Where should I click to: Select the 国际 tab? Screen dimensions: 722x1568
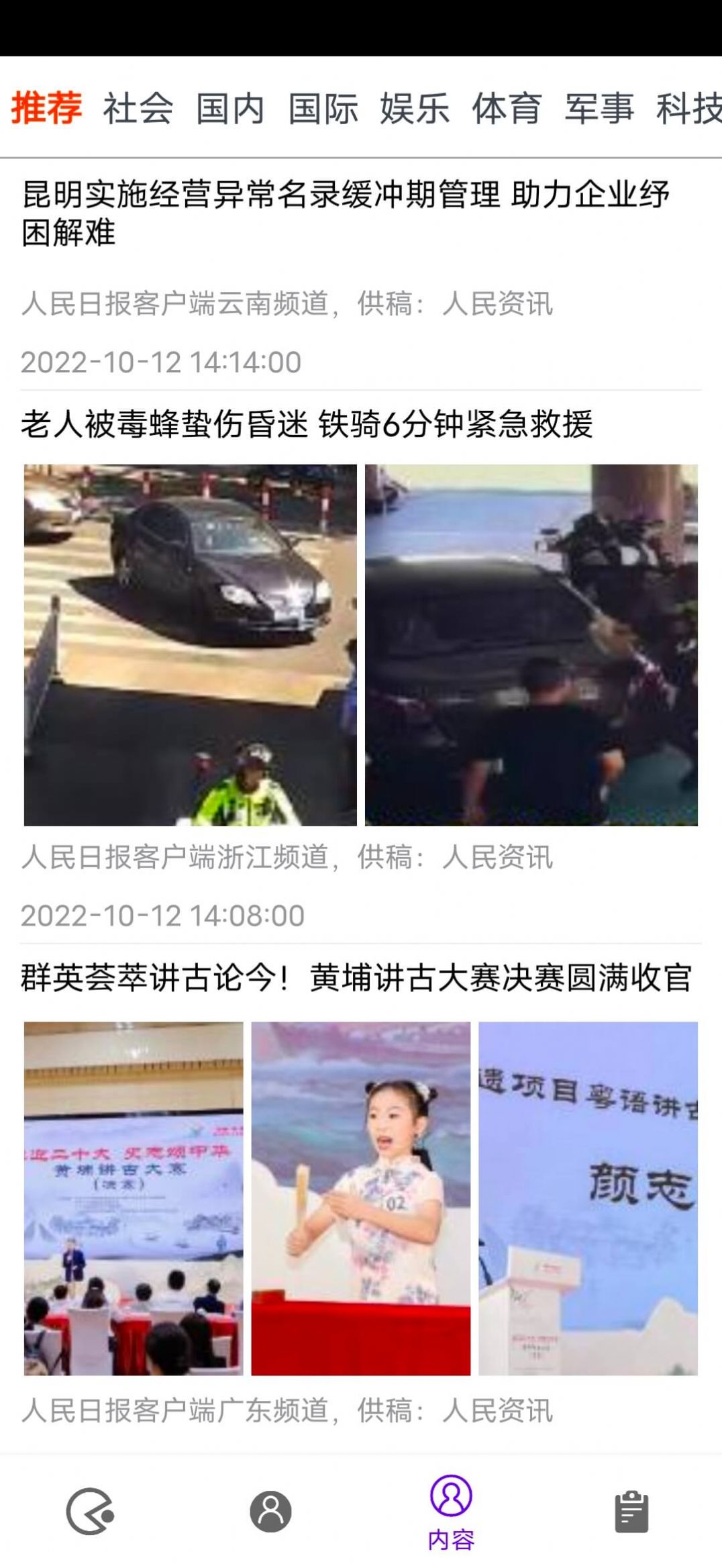tap(323, 108)
